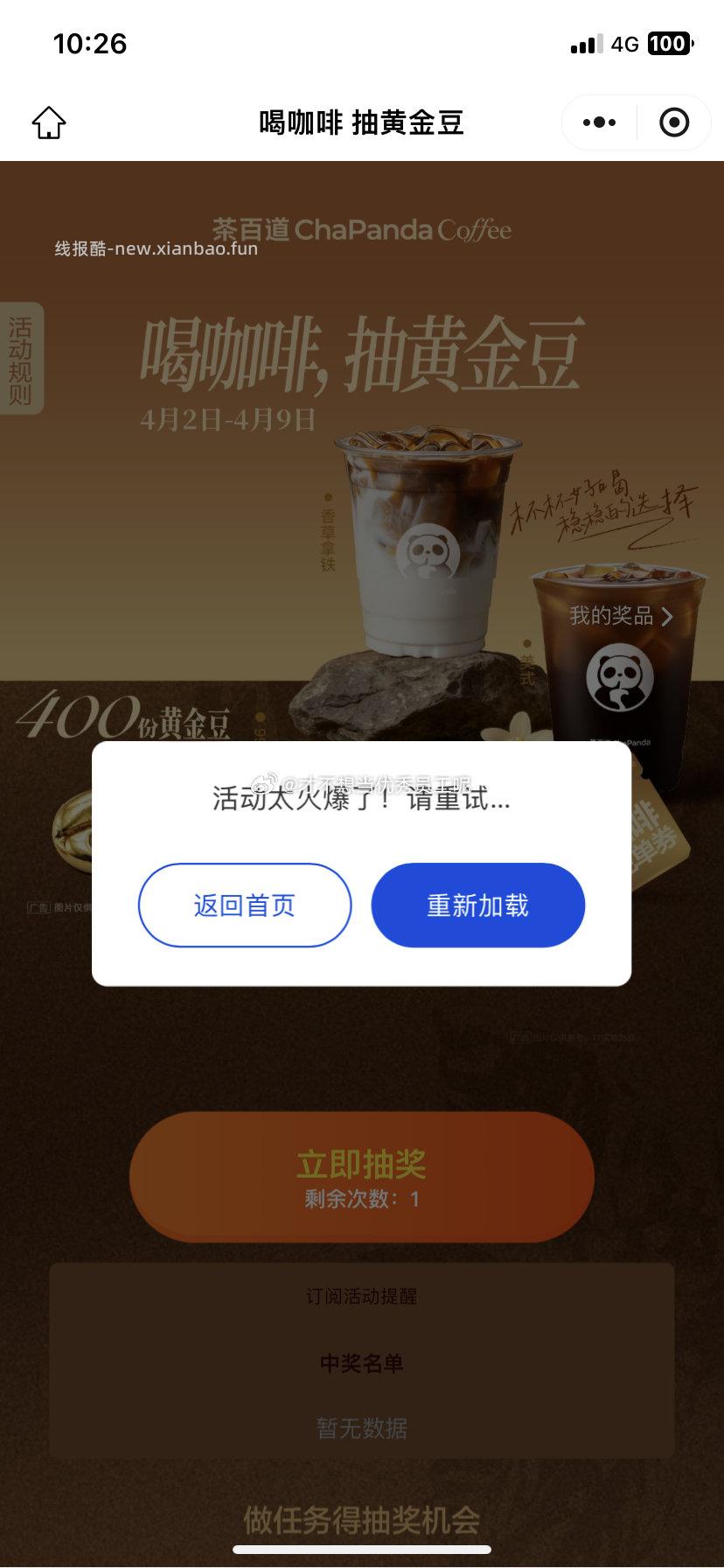Viewport: 724px width, 1568px height.
Task: Enable 订阅活动提醒 activity reminder subscription
Action: [x=362, y=1298]
